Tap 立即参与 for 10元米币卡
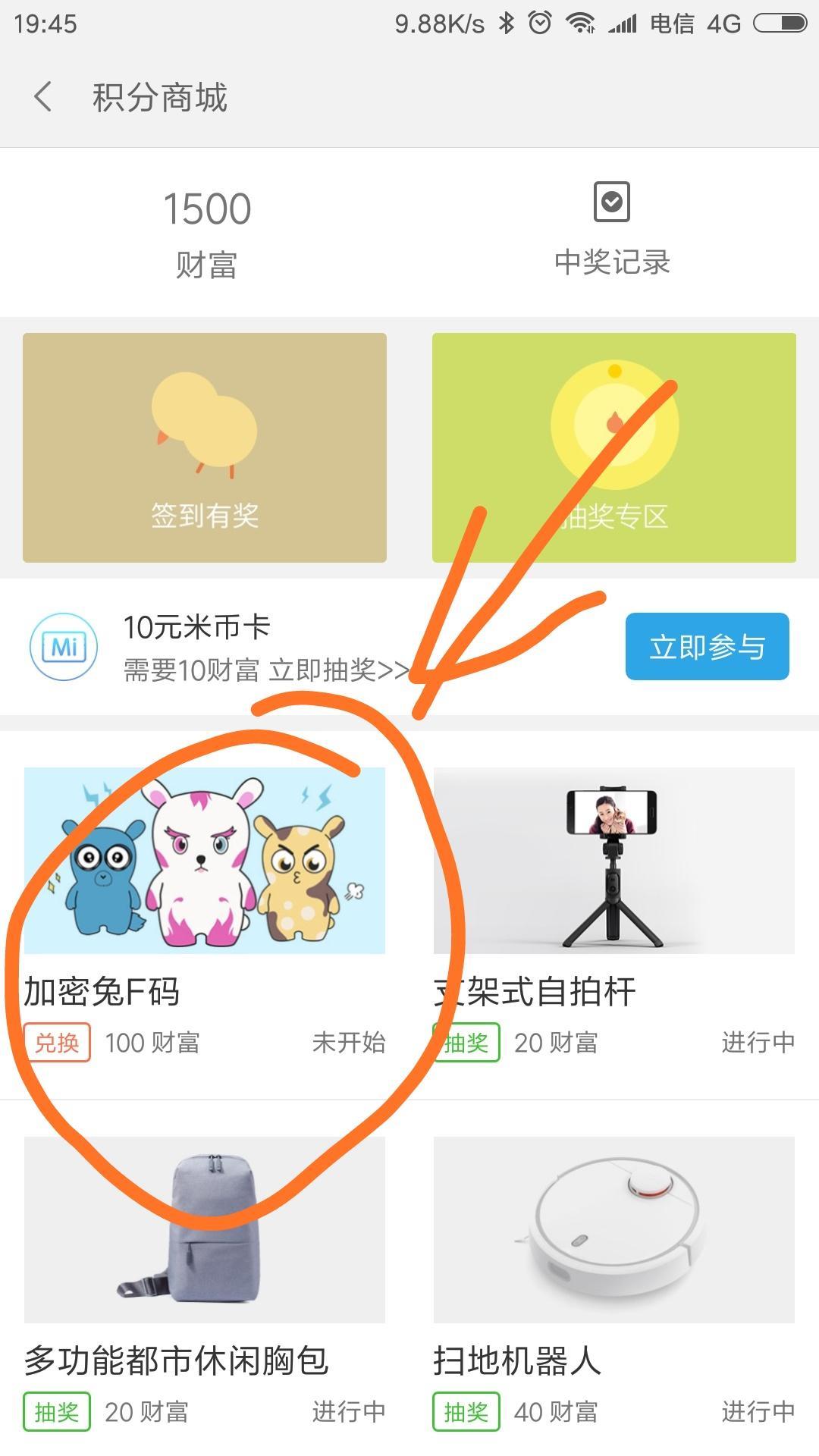 707,647
